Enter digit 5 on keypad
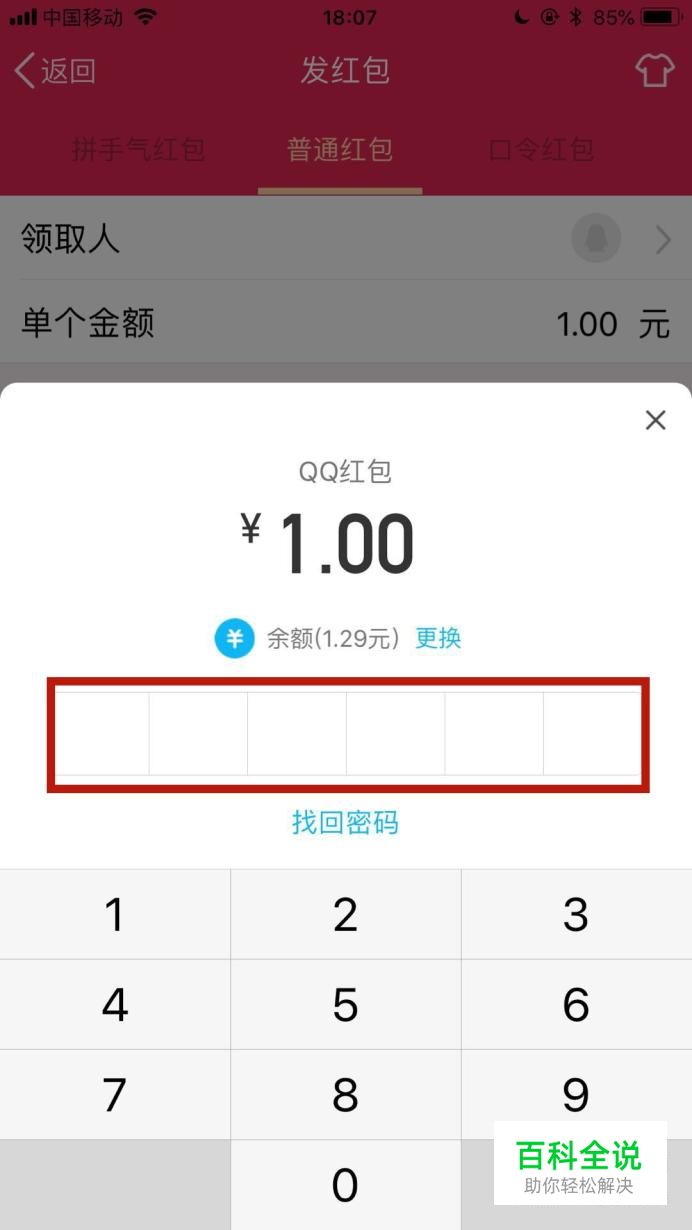 [345, 1004]
